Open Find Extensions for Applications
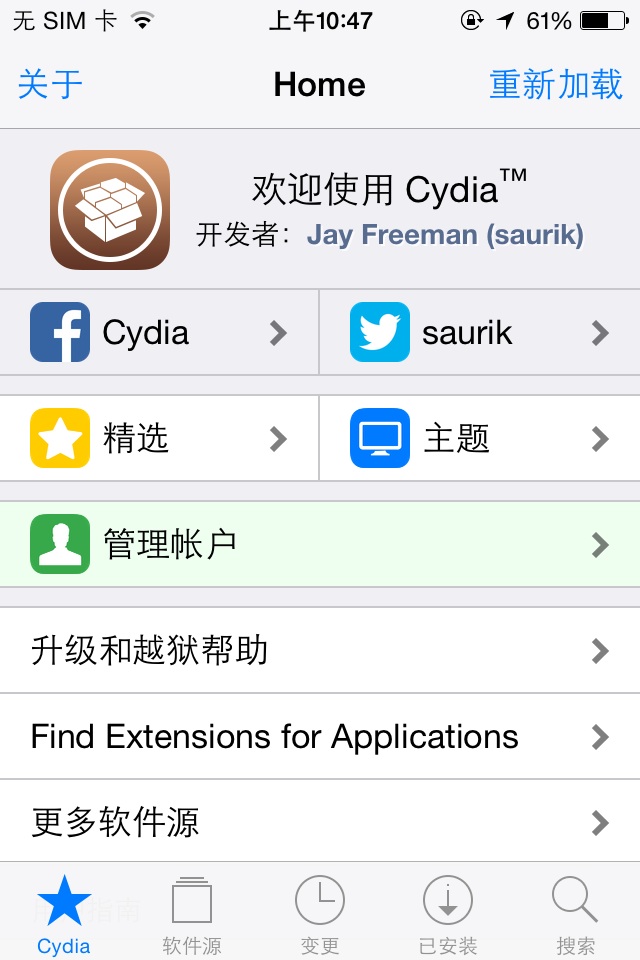The height and width of the screenshot is (960, 640). (x=320, y=737)
